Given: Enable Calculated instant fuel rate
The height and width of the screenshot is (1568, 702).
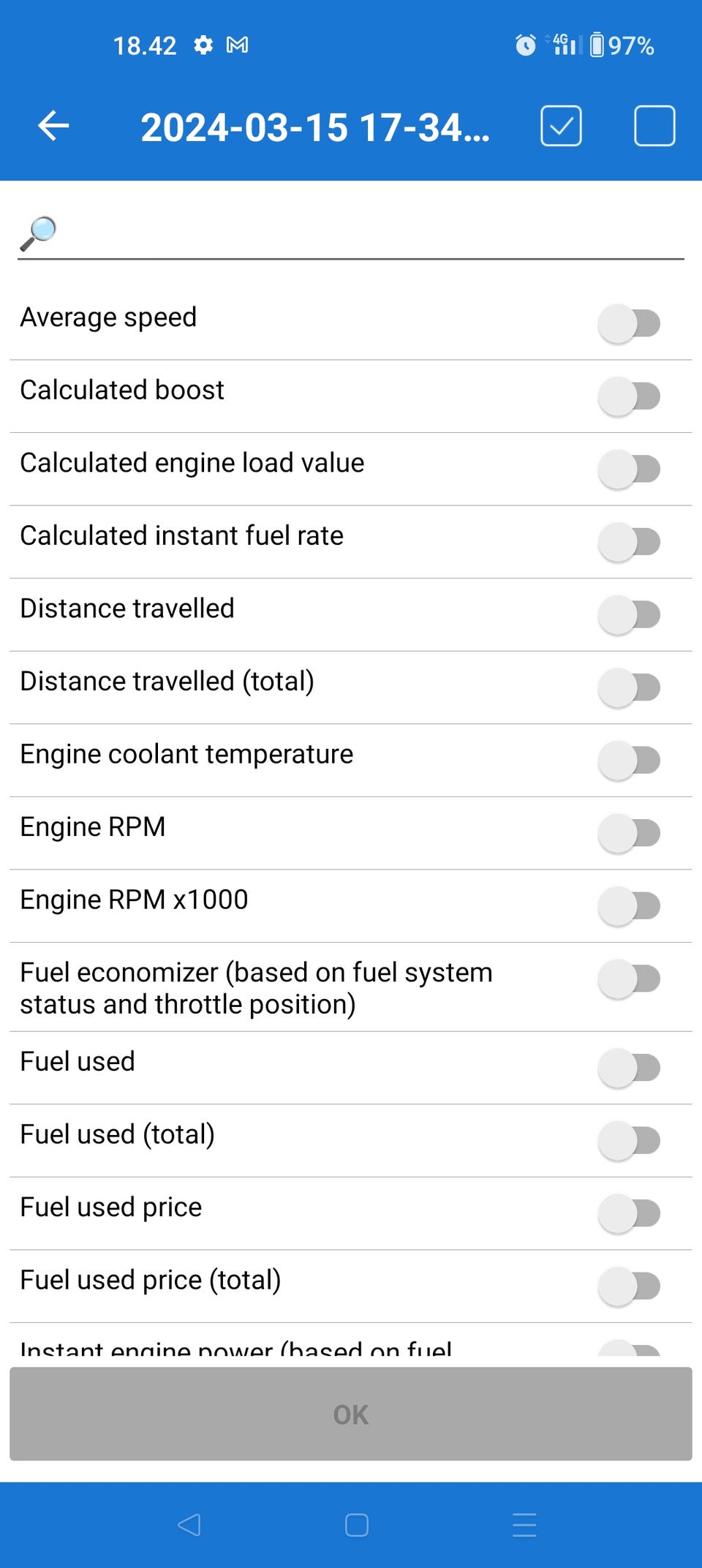Looking at the screenshot, I should pyautogui.click(x=629, y=542).
